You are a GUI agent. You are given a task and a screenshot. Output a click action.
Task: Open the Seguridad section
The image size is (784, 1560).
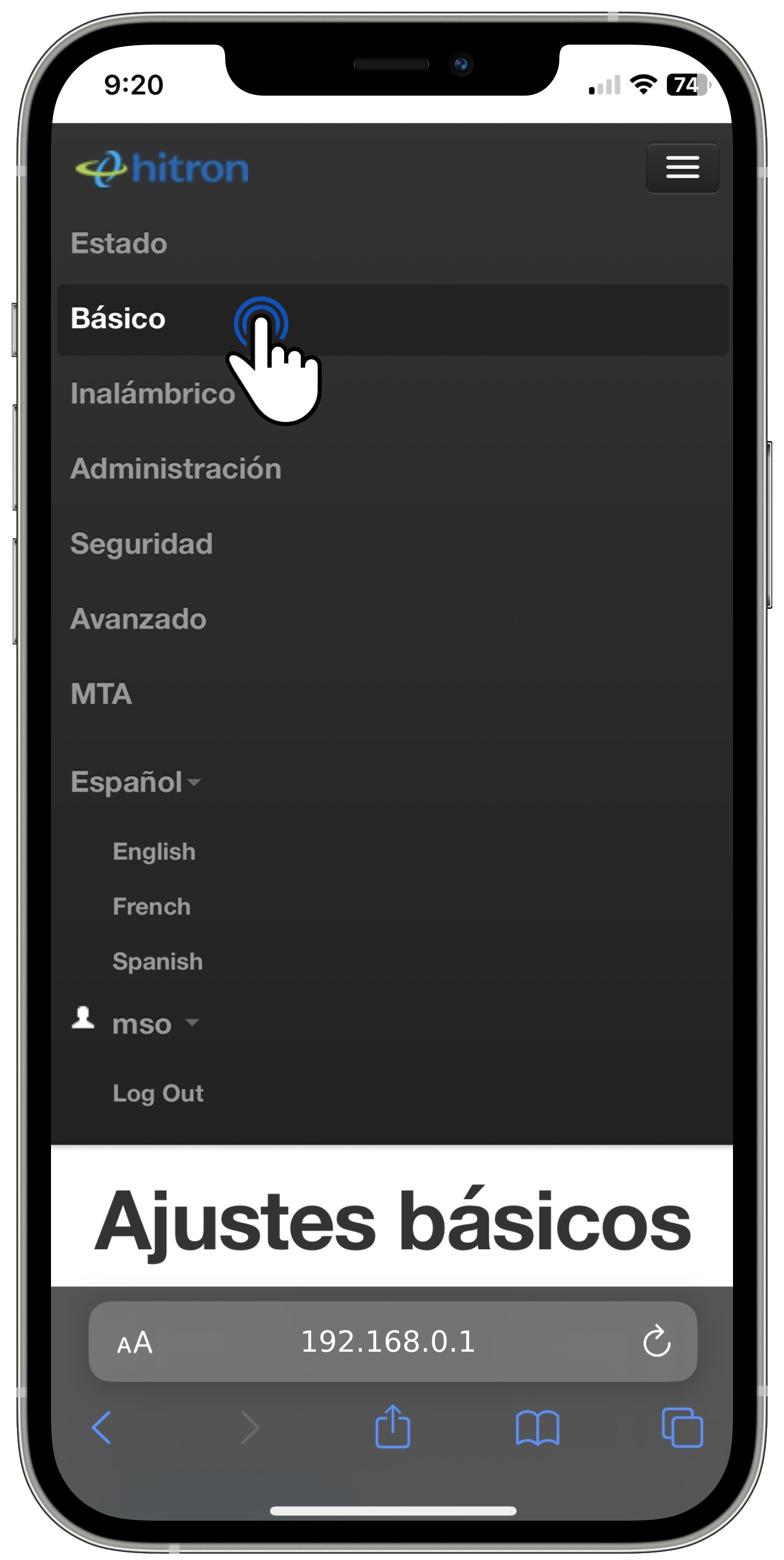click(141, 544)
